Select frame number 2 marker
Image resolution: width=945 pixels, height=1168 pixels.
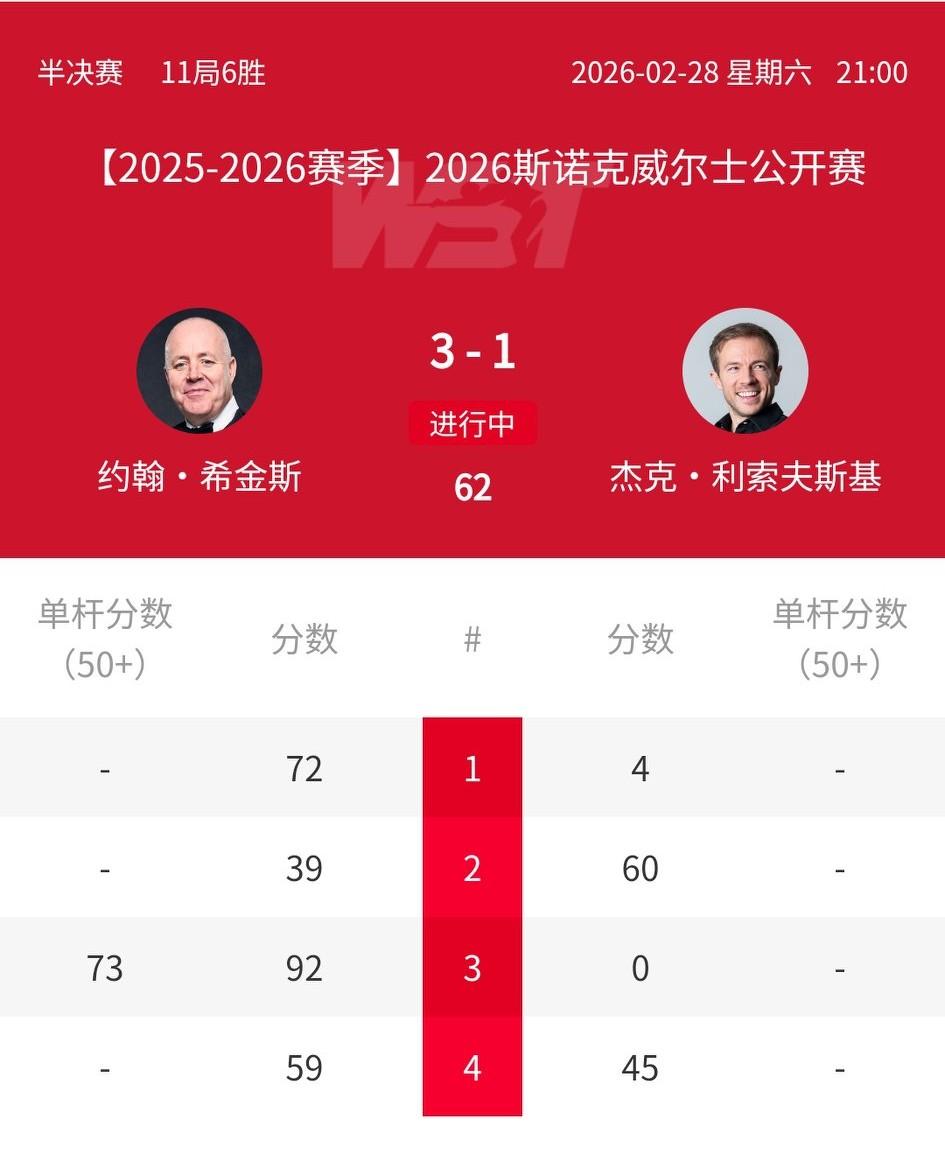point(472,868)
